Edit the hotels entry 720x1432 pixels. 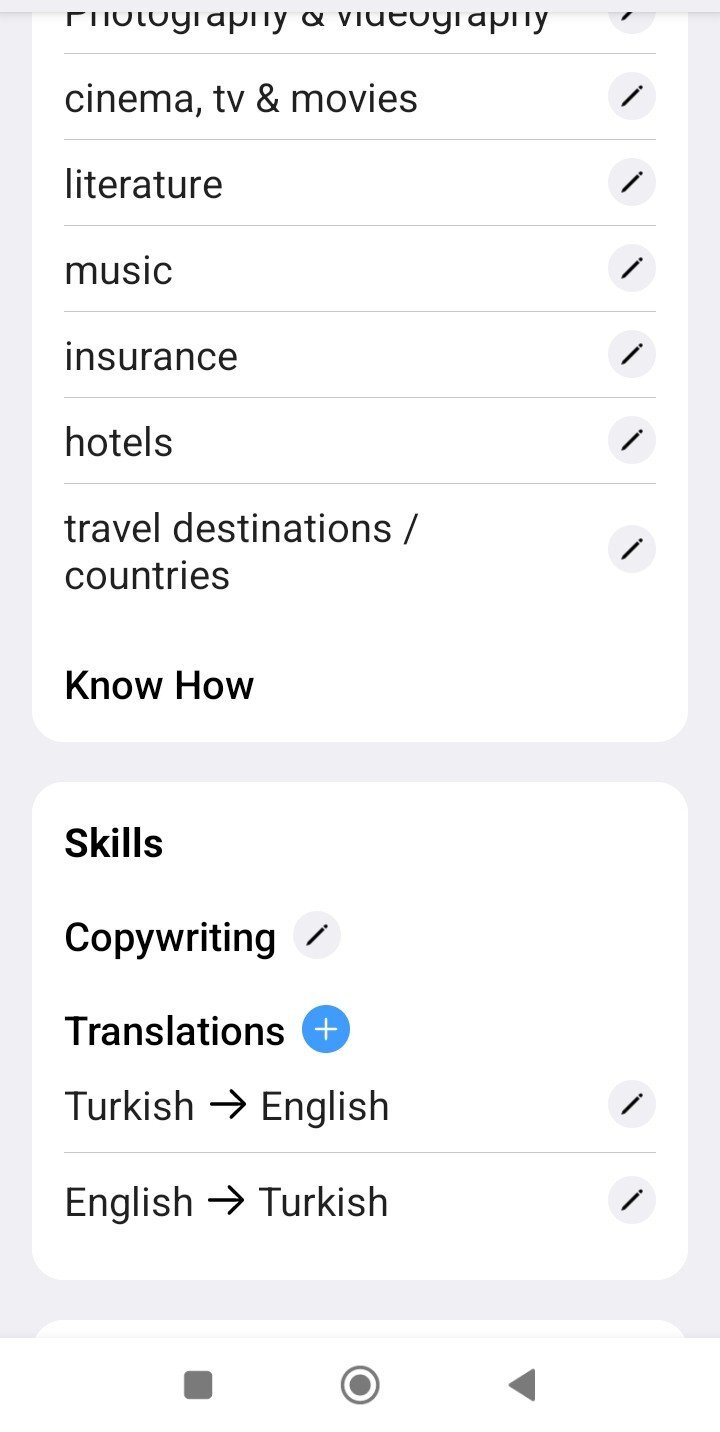[x=631, y=441]
